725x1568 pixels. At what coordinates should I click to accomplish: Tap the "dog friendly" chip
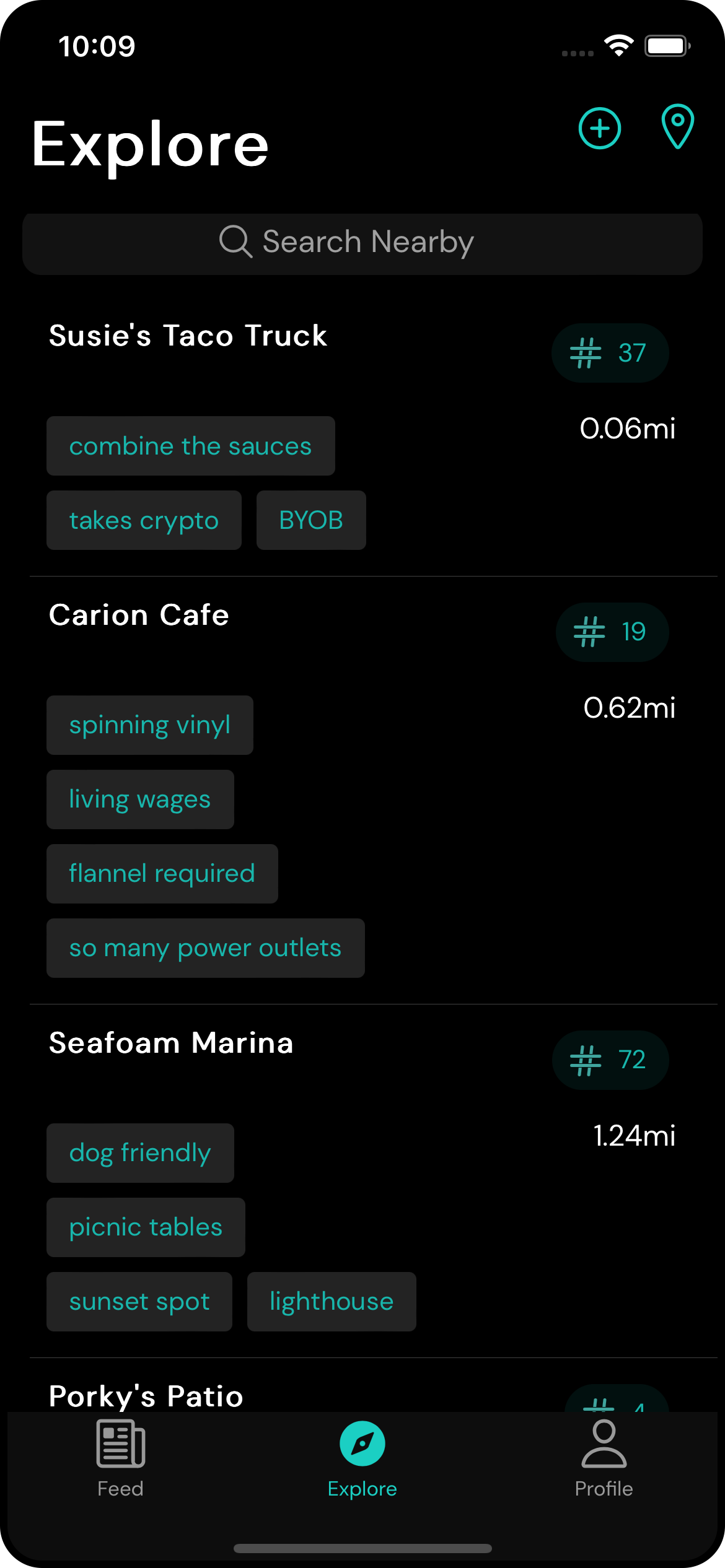click(140, 1153)
